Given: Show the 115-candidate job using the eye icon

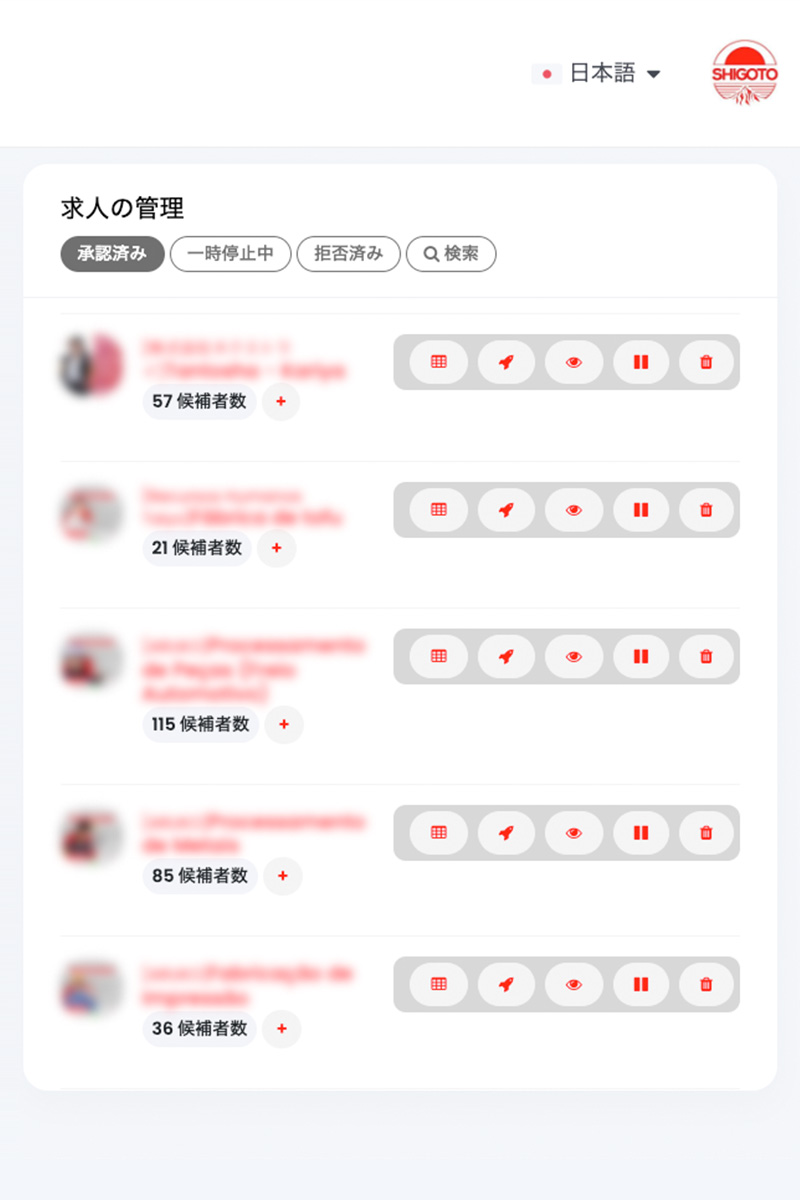Looking at the screenshot, I should tap(573, 656).
